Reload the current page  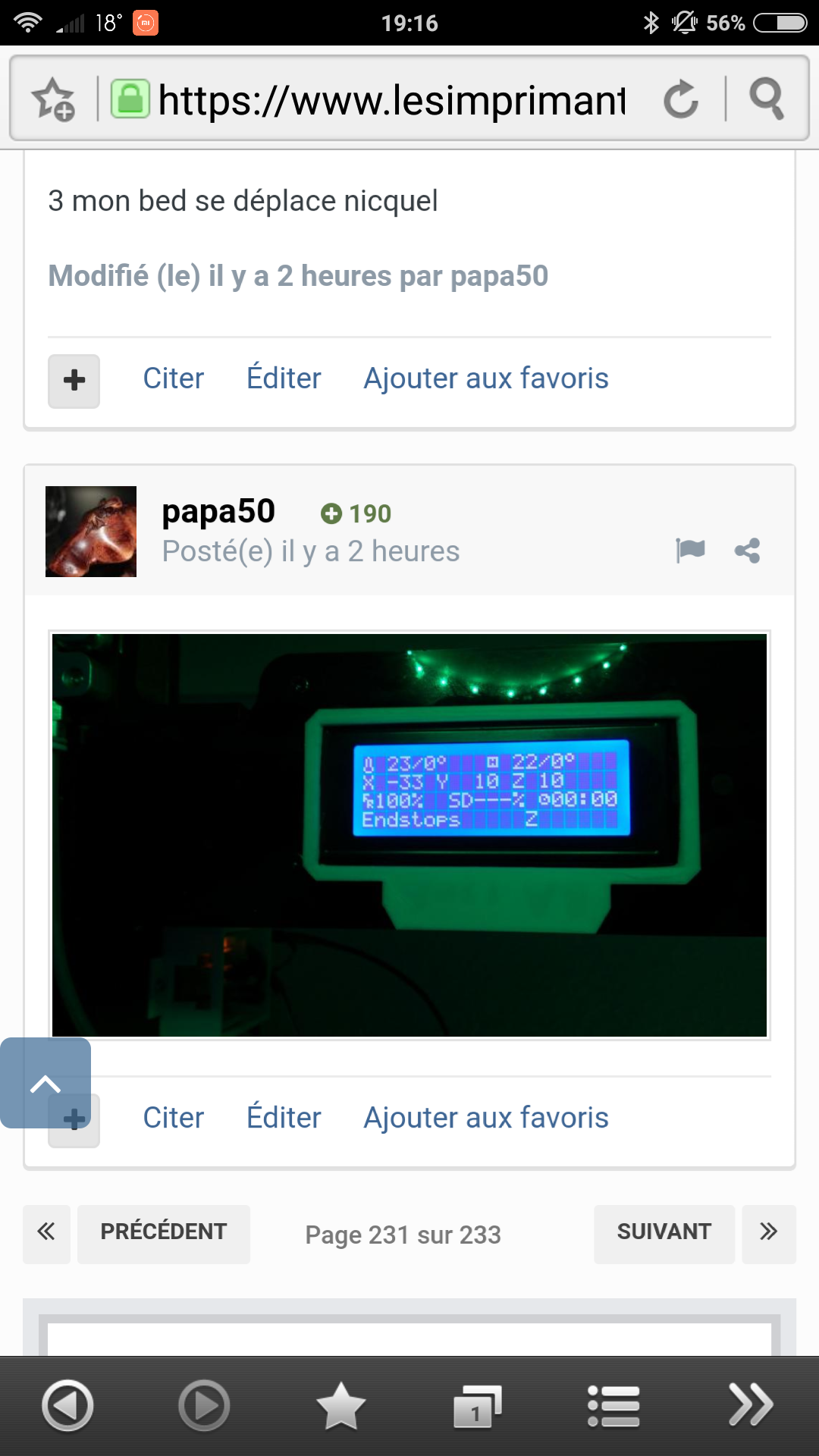(680, 99)
